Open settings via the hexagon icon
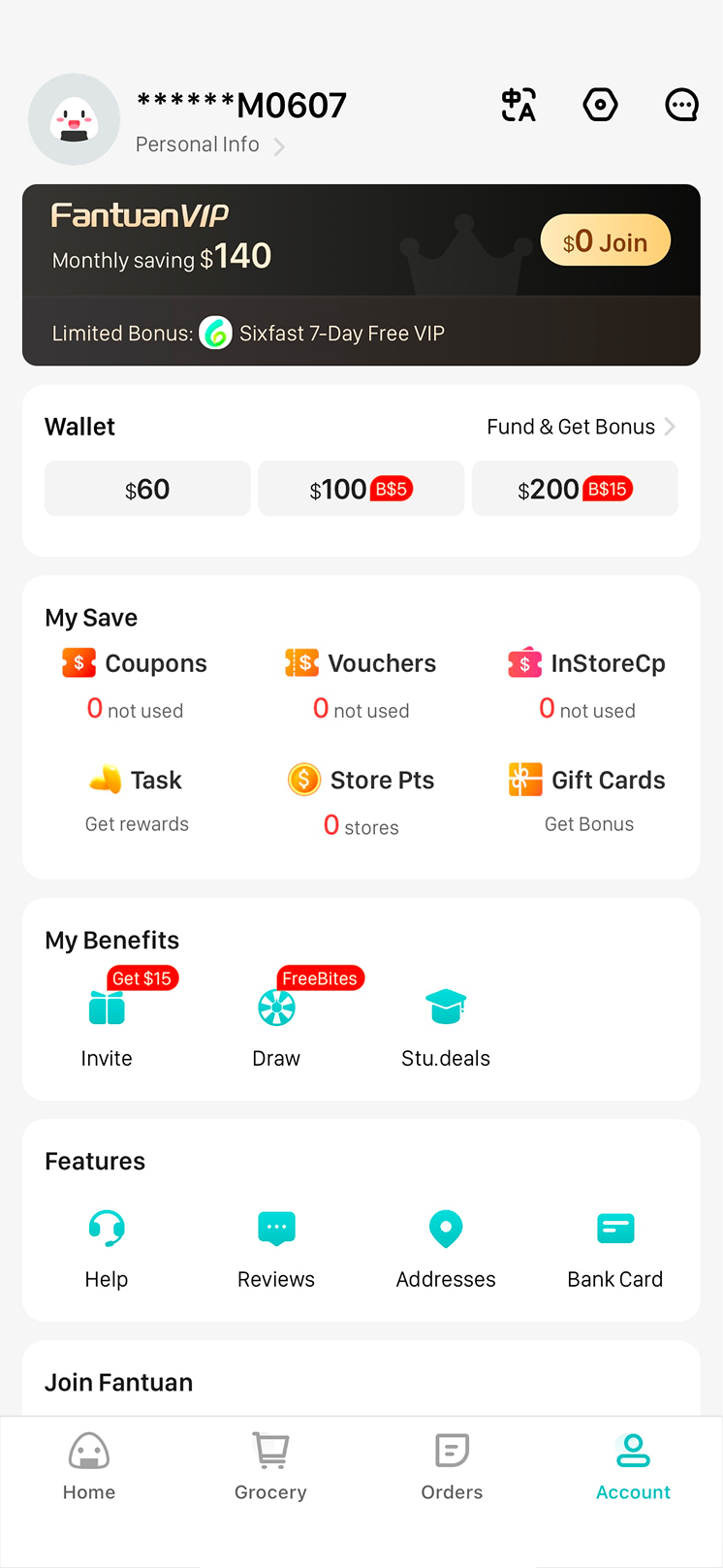This screenshot has height=1568, width=723. 600,105
